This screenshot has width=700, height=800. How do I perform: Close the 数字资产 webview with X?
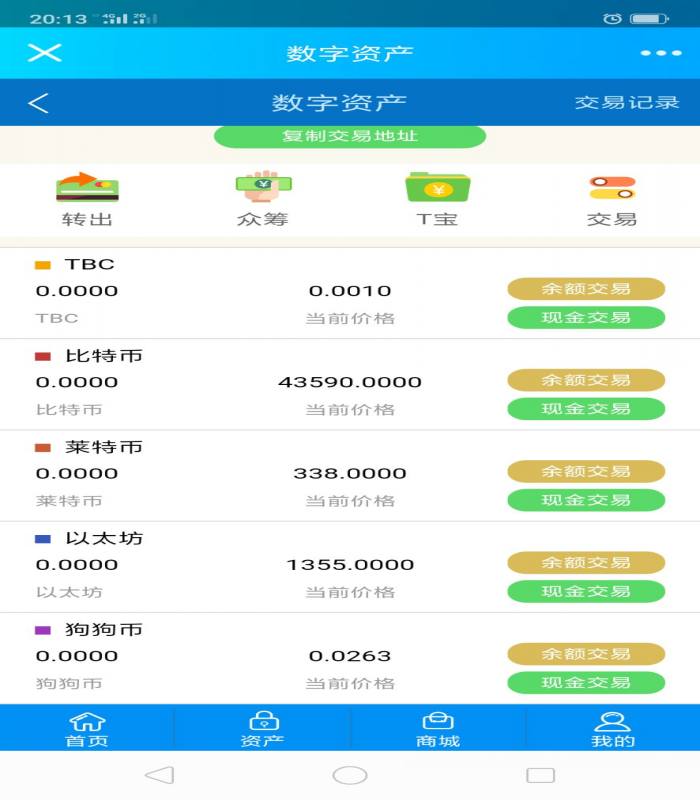[x=44, y=53]
